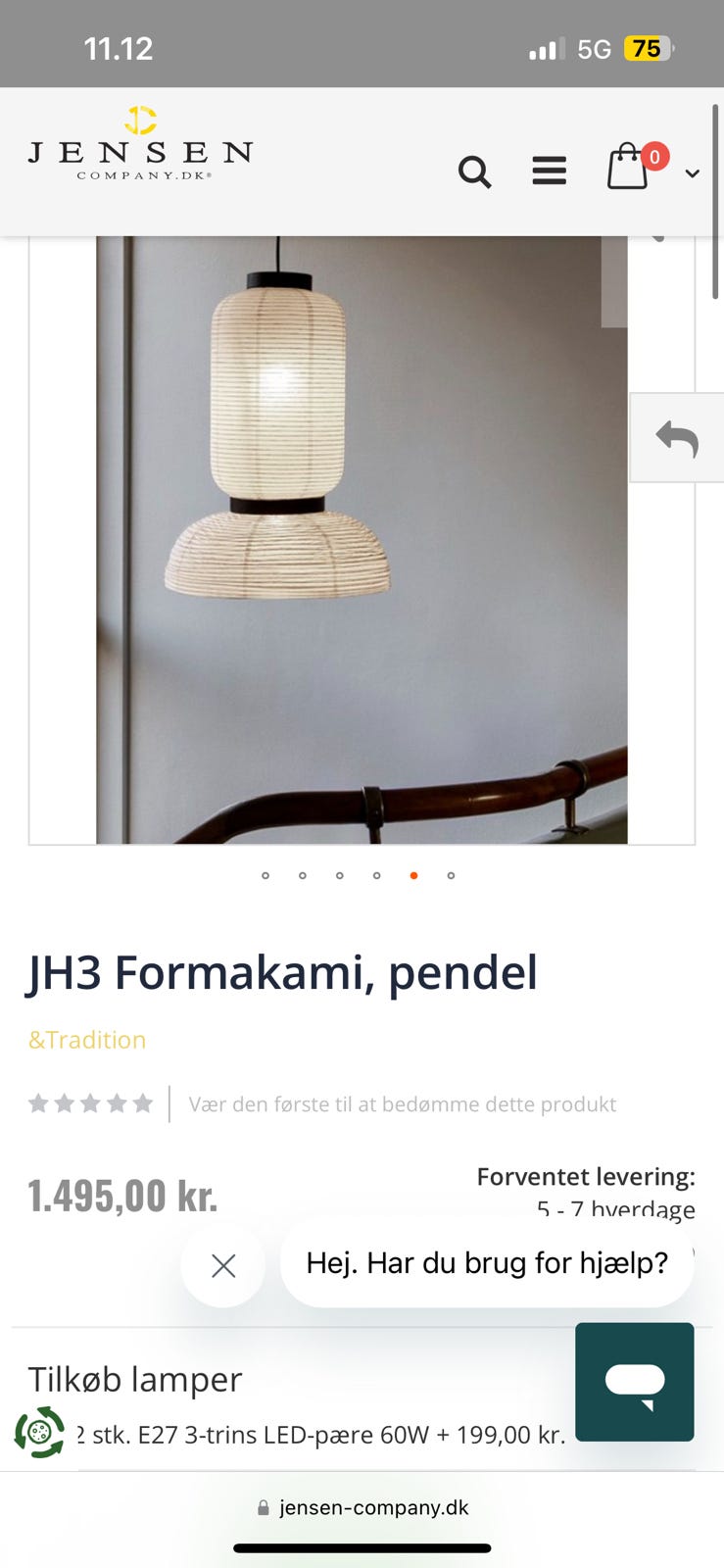
Task: Open the chat widget via the speech bubble
Action: [x=634, y=1383]
